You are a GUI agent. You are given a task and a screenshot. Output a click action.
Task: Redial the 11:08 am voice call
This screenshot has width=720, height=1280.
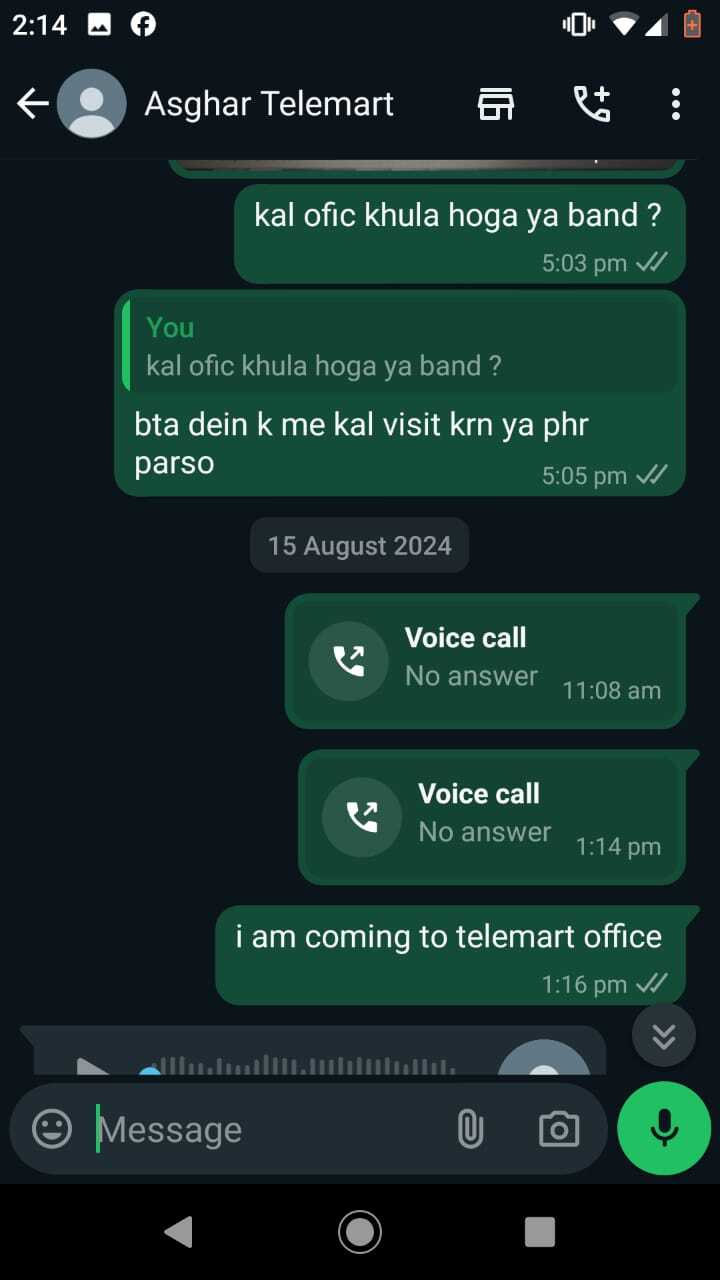[x=348, y=661]
